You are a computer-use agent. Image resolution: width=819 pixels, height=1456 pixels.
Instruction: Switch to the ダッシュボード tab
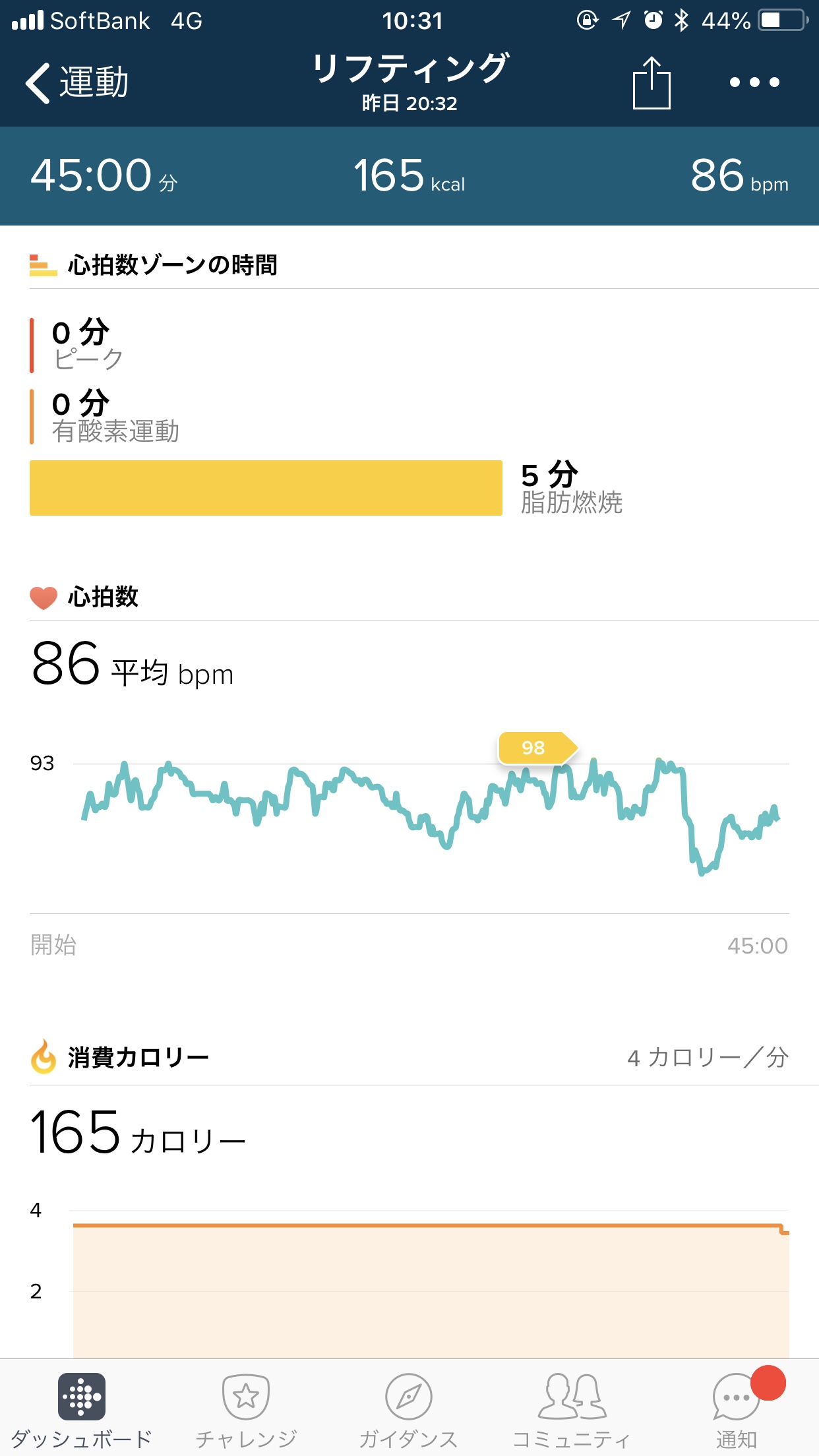82,1409
